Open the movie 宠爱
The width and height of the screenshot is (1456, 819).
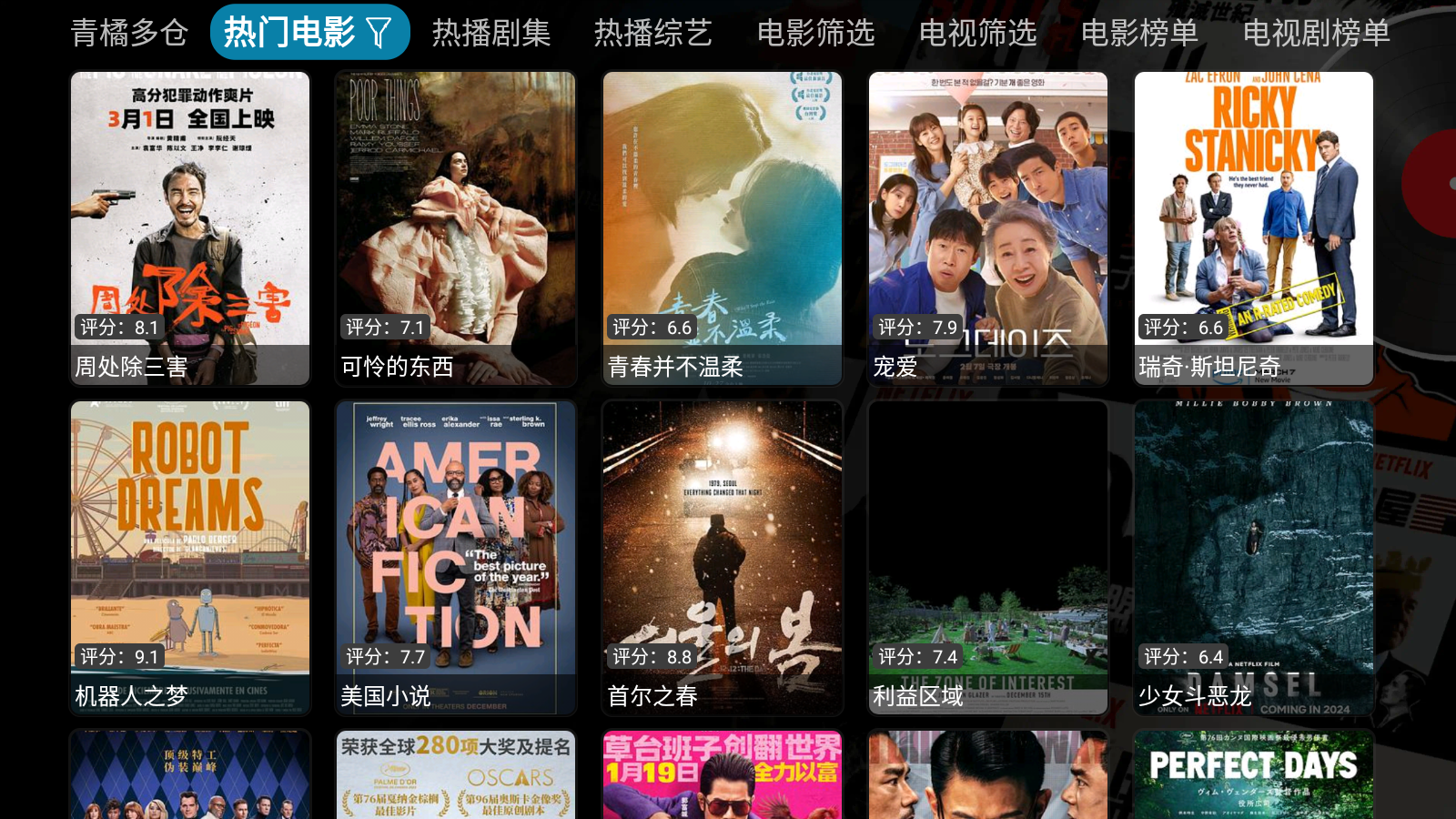988,227
